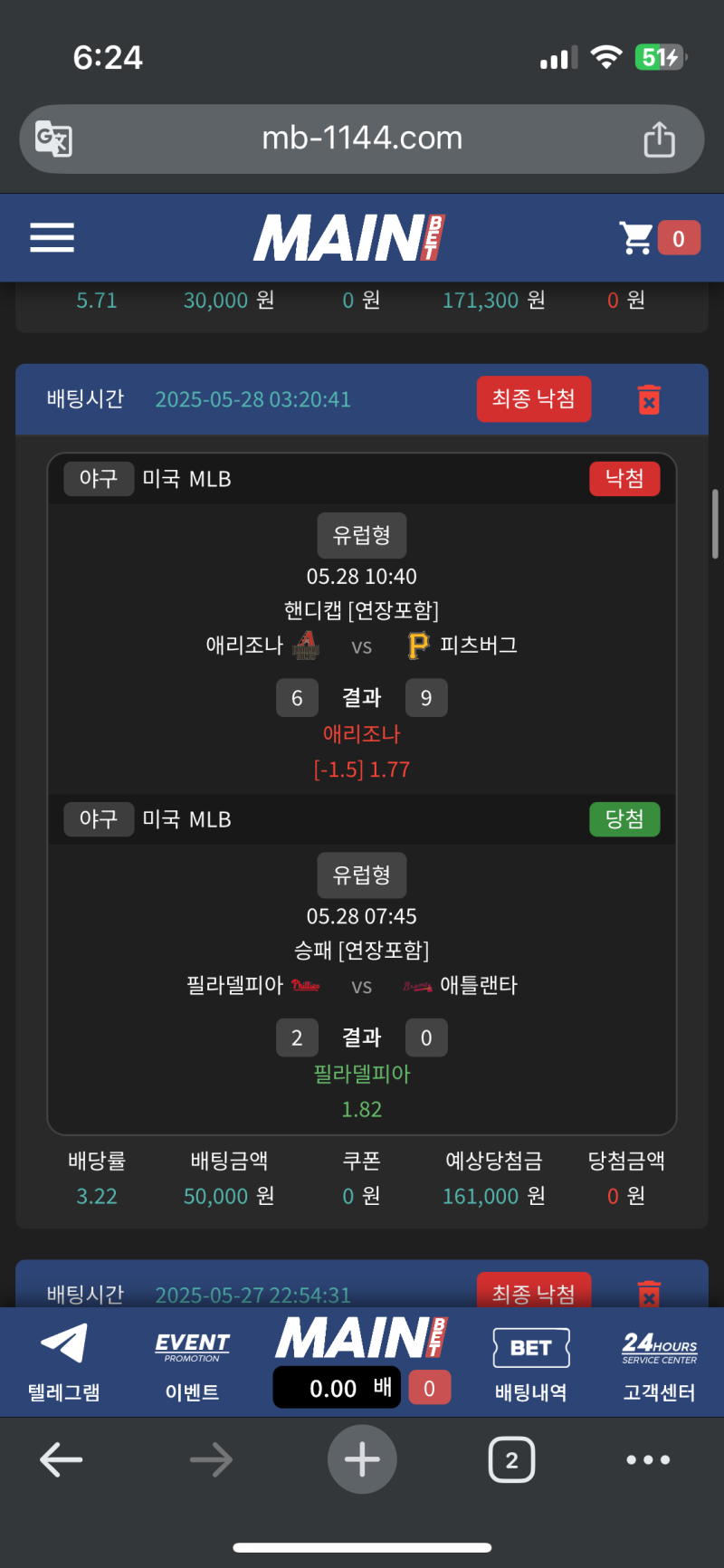Open a new browser tab
Image resolution: width=724 pixels, height=1568 pixels.
(362, 1459)
